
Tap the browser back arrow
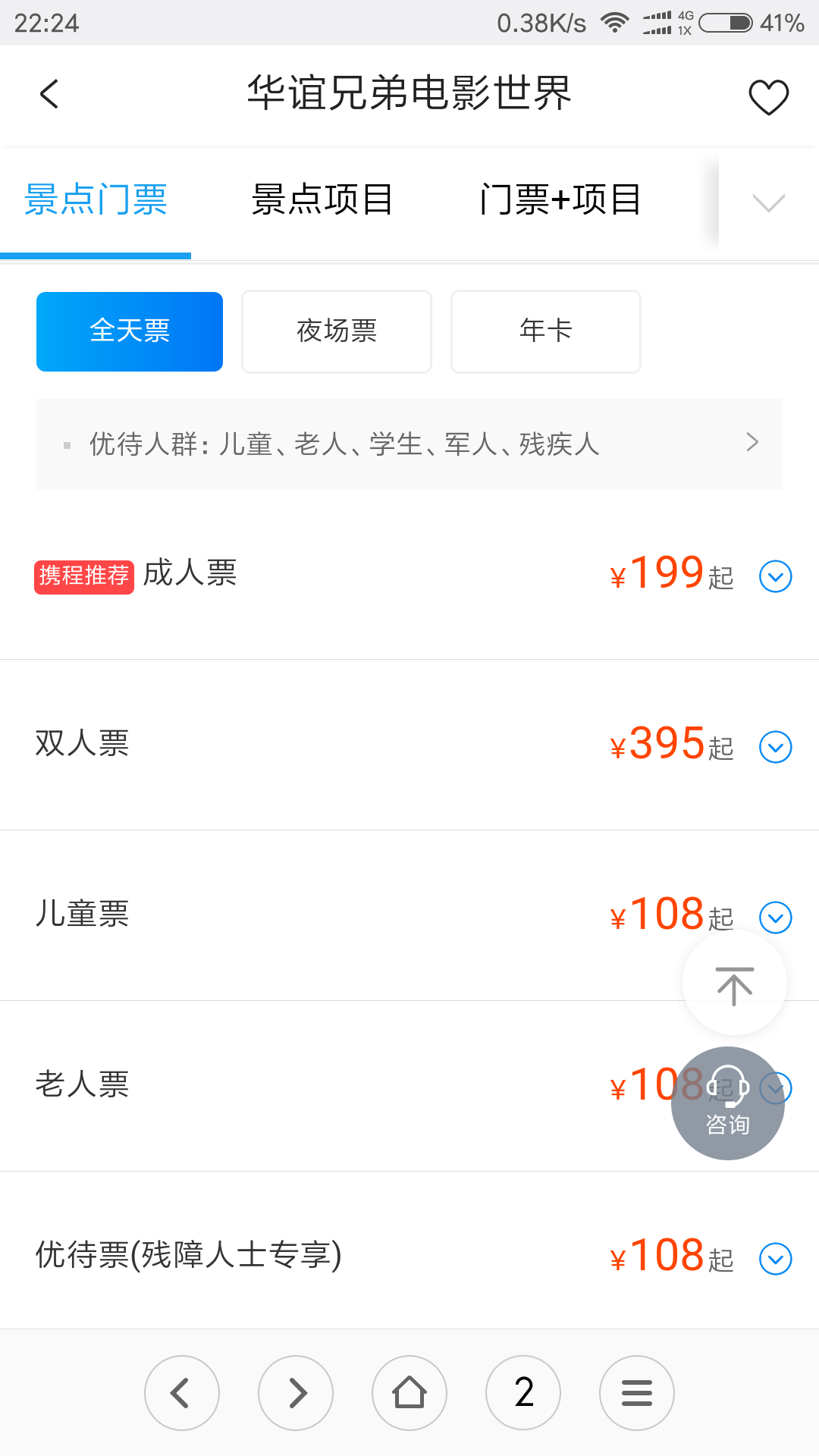[182, 1393]
